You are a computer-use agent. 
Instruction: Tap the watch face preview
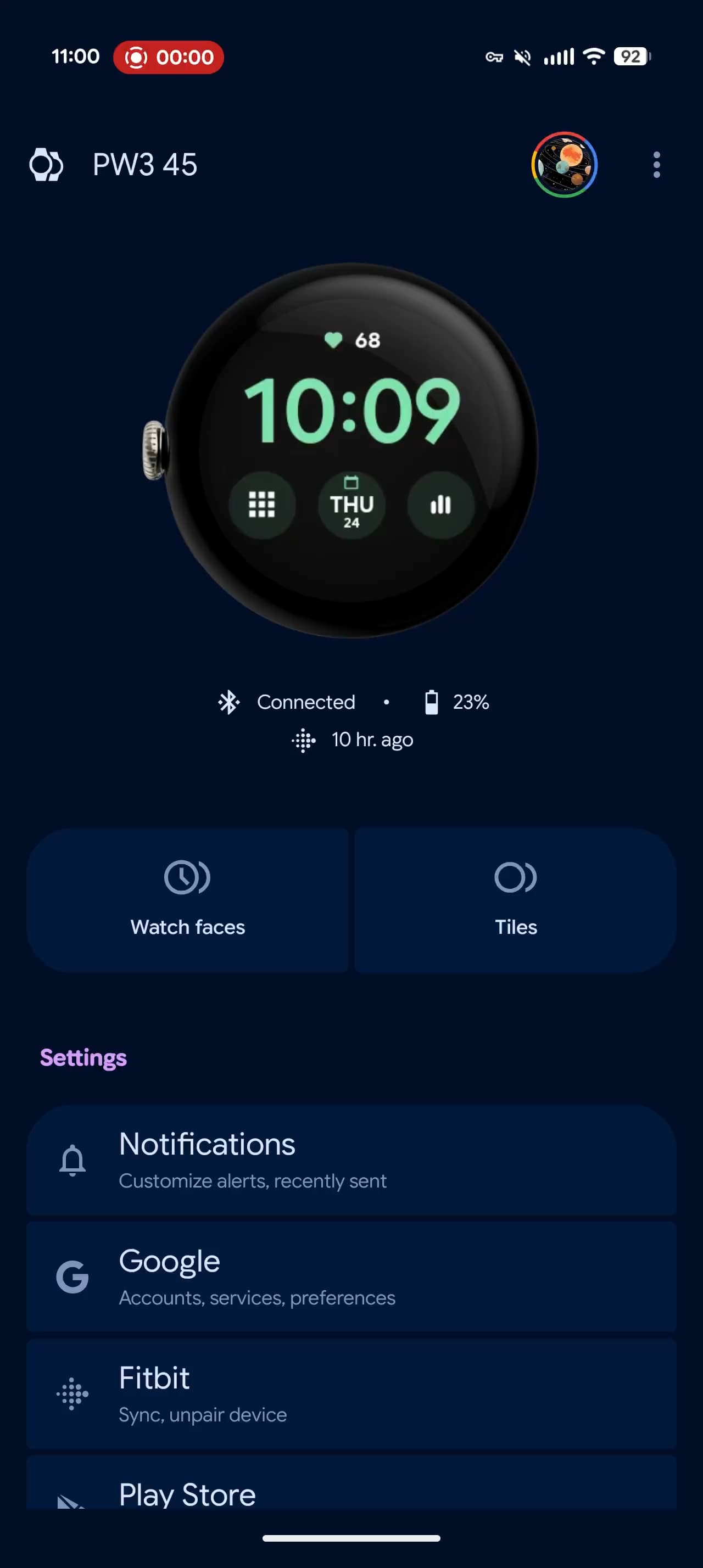(x=351, y=450)
